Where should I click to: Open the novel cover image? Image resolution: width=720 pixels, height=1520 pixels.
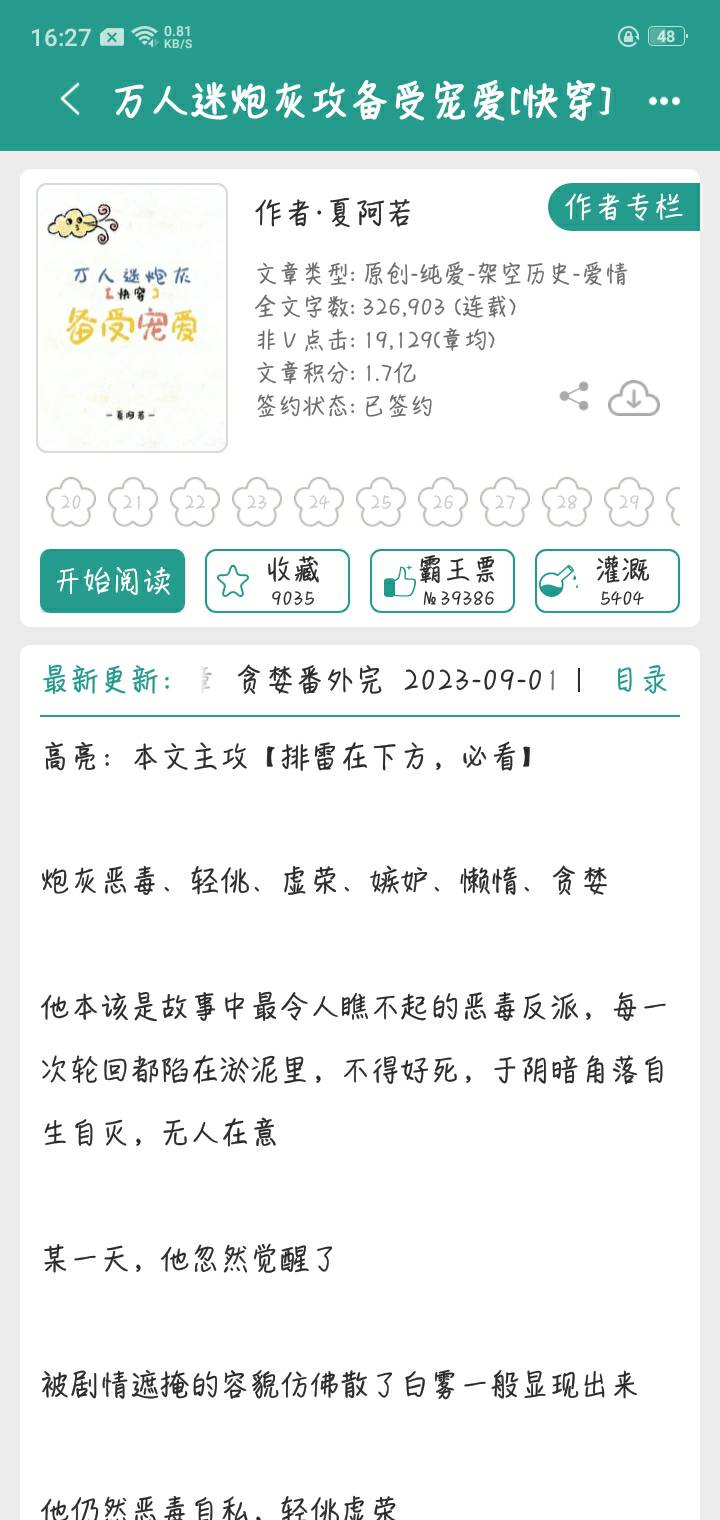[132, 318]
